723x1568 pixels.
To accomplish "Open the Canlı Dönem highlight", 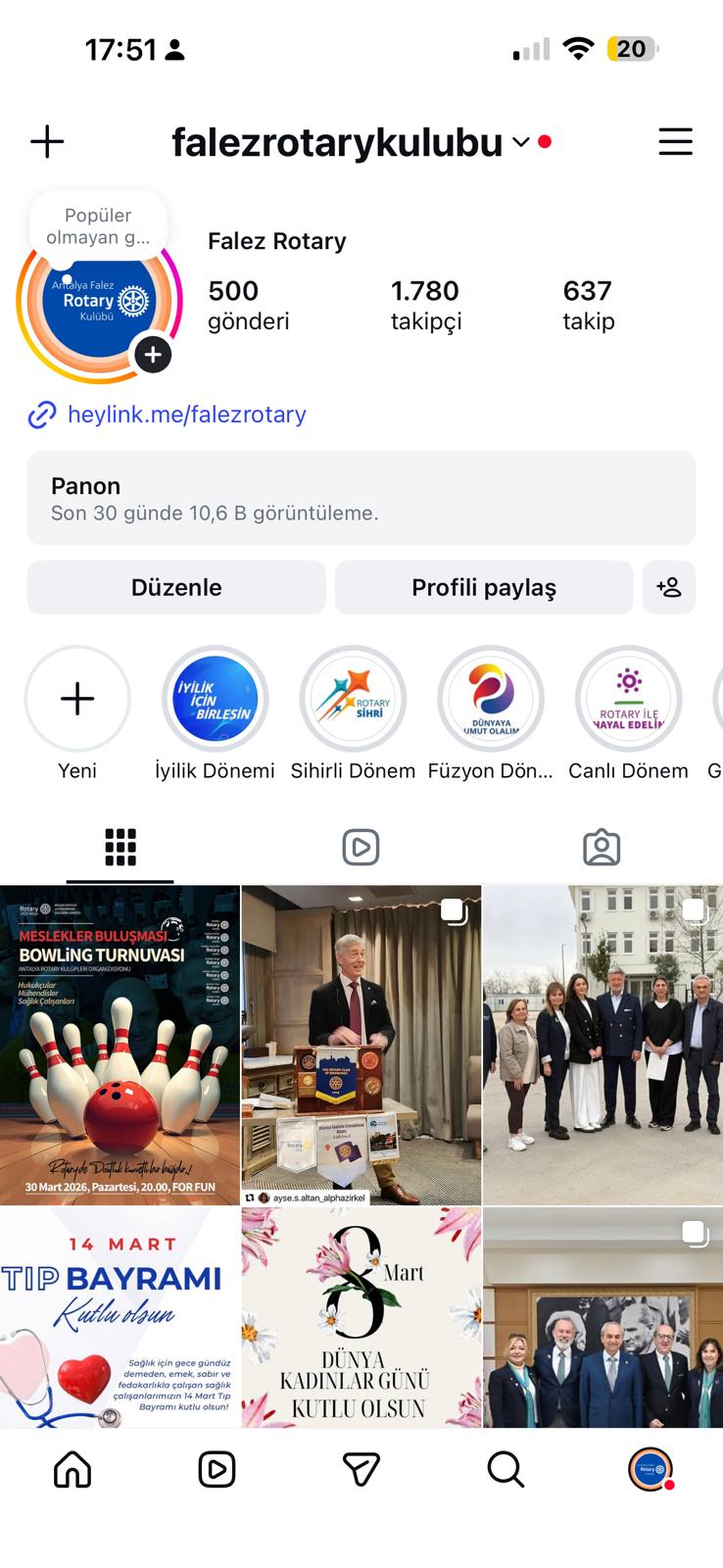I will (x=628, y=699).
